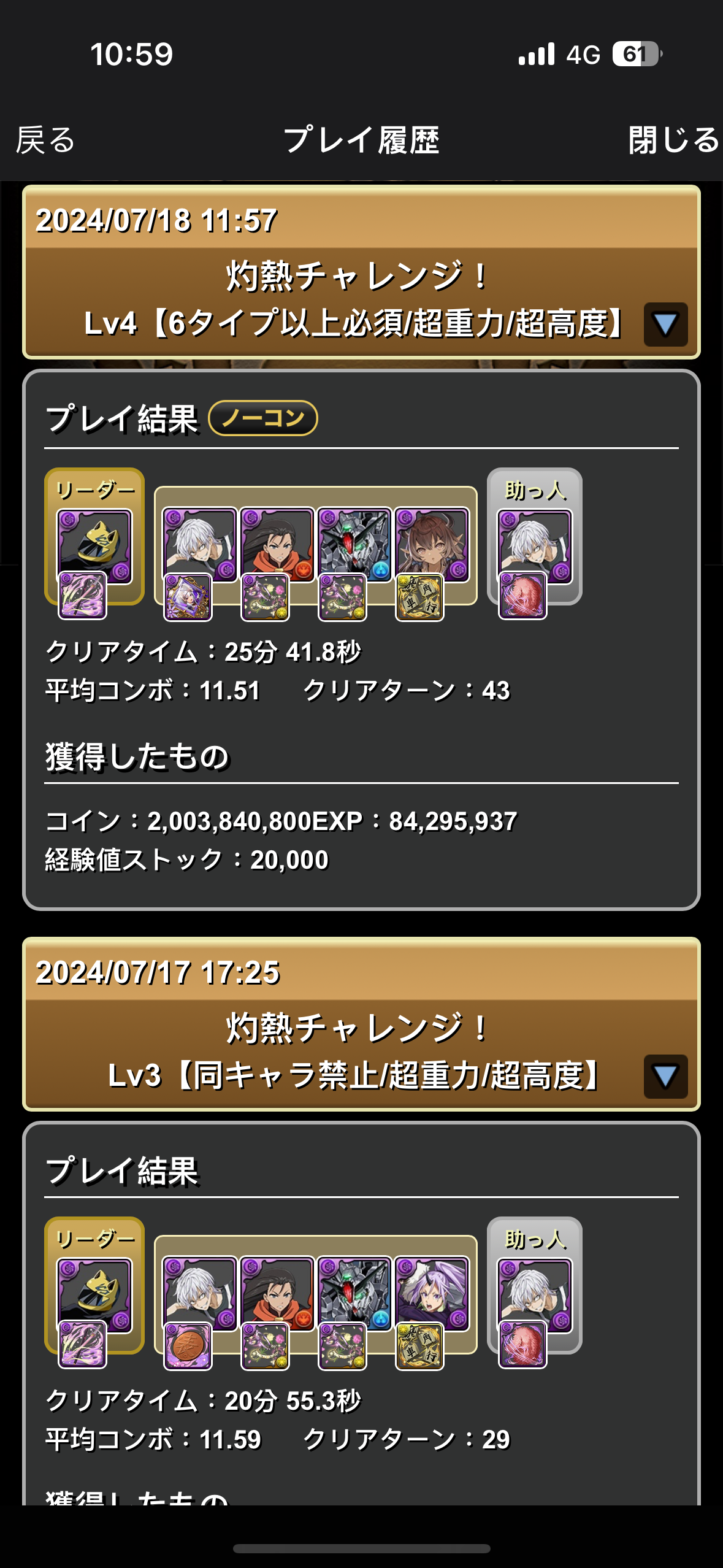Screen dimensions: 723x1568
Task: Collapse the Lv4 6タイプ以上必須 entry arrow
Action: (x=665, y=325)
